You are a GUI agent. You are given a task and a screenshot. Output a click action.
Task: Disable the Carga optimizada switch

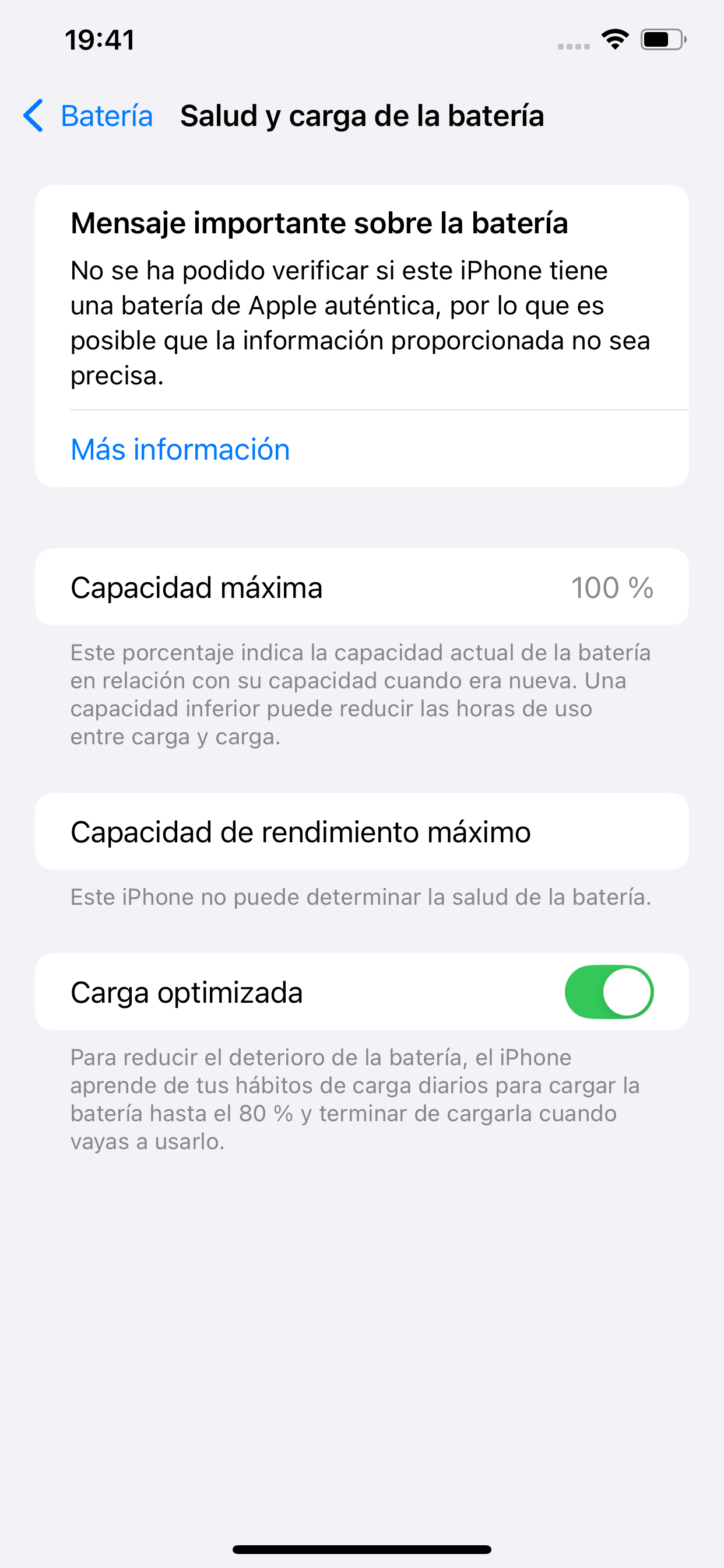coord(609,992)
